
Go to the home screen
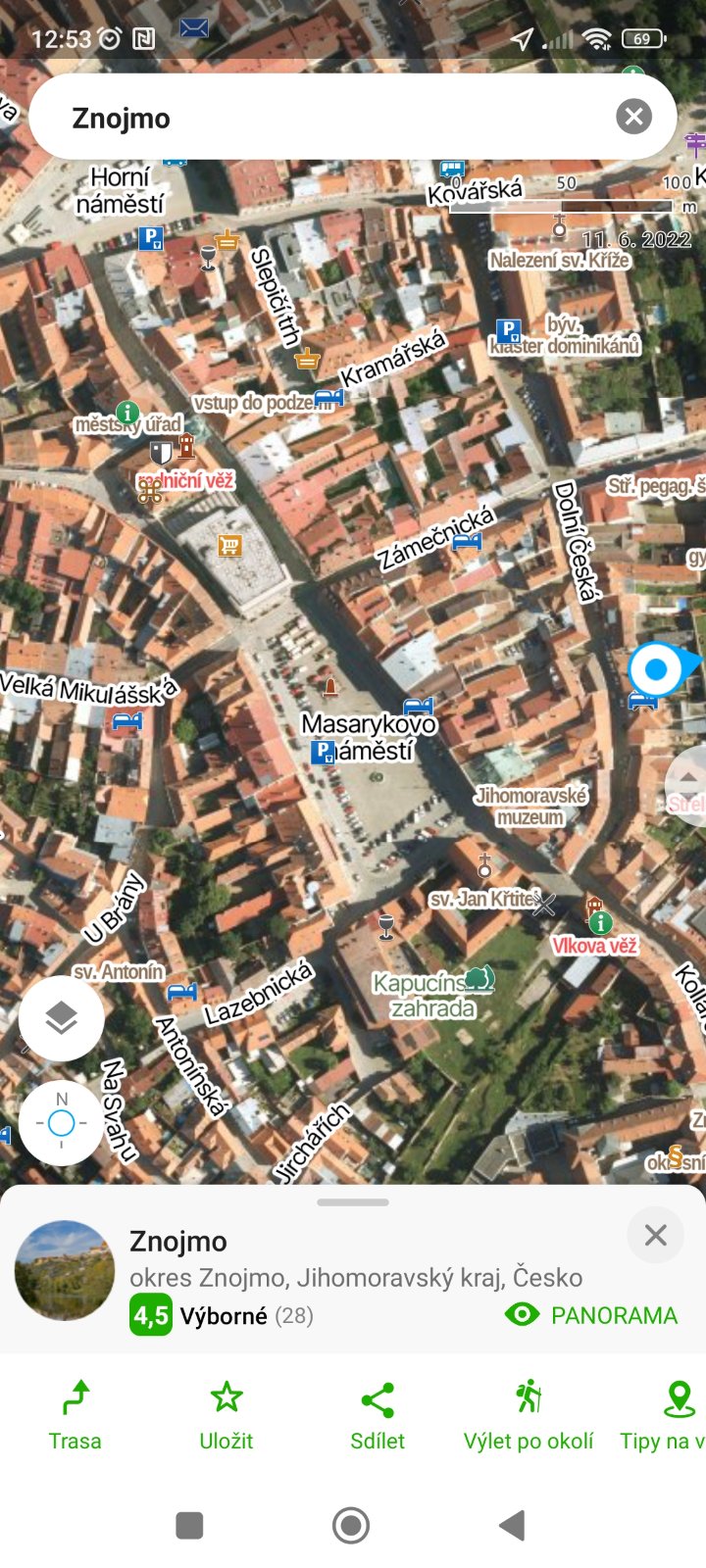click(x=351, y=1525)
